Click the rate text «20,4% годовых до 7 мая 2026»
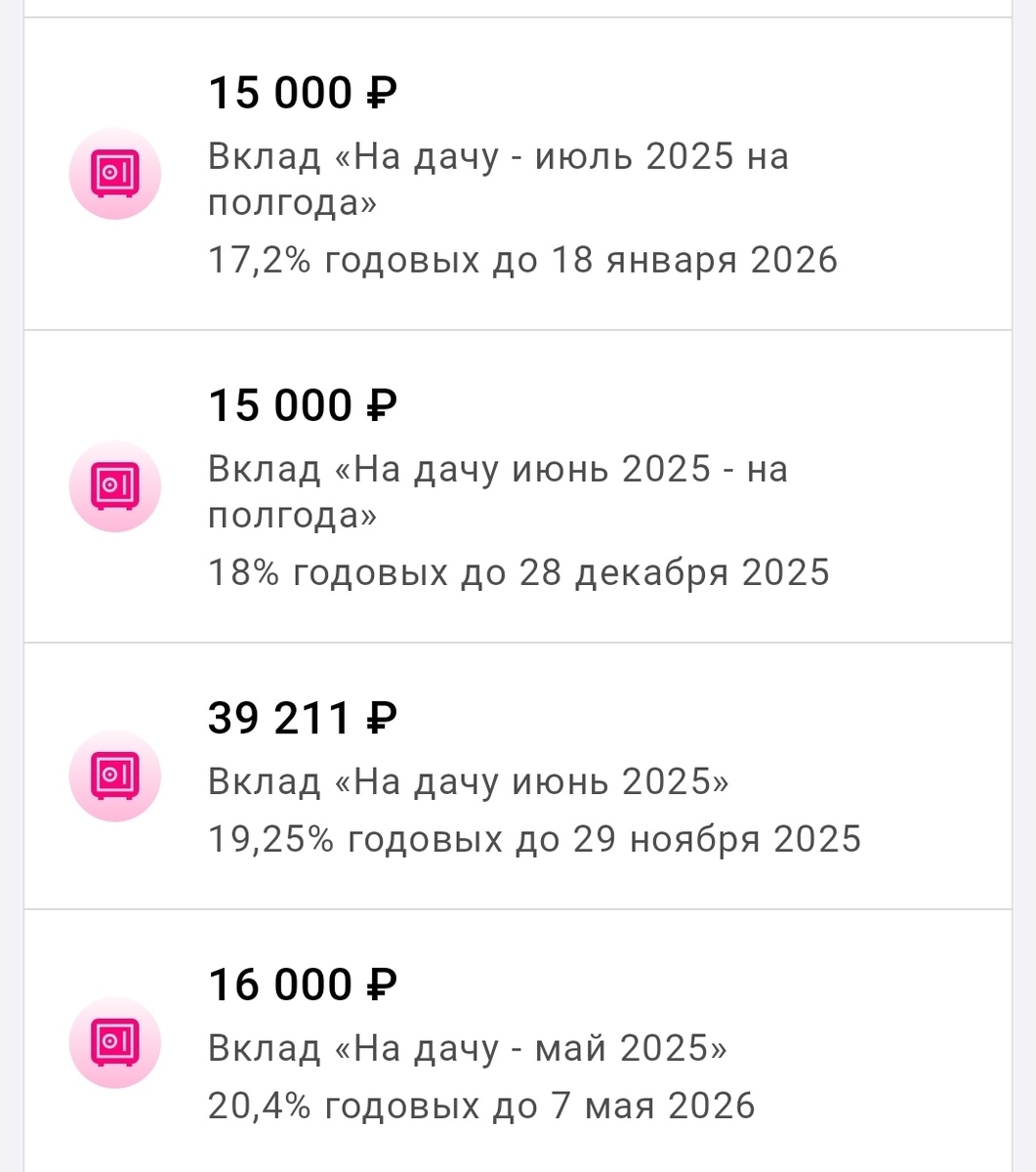The width and height of the screenshot is (1036, 1172). pos(483,1105)
